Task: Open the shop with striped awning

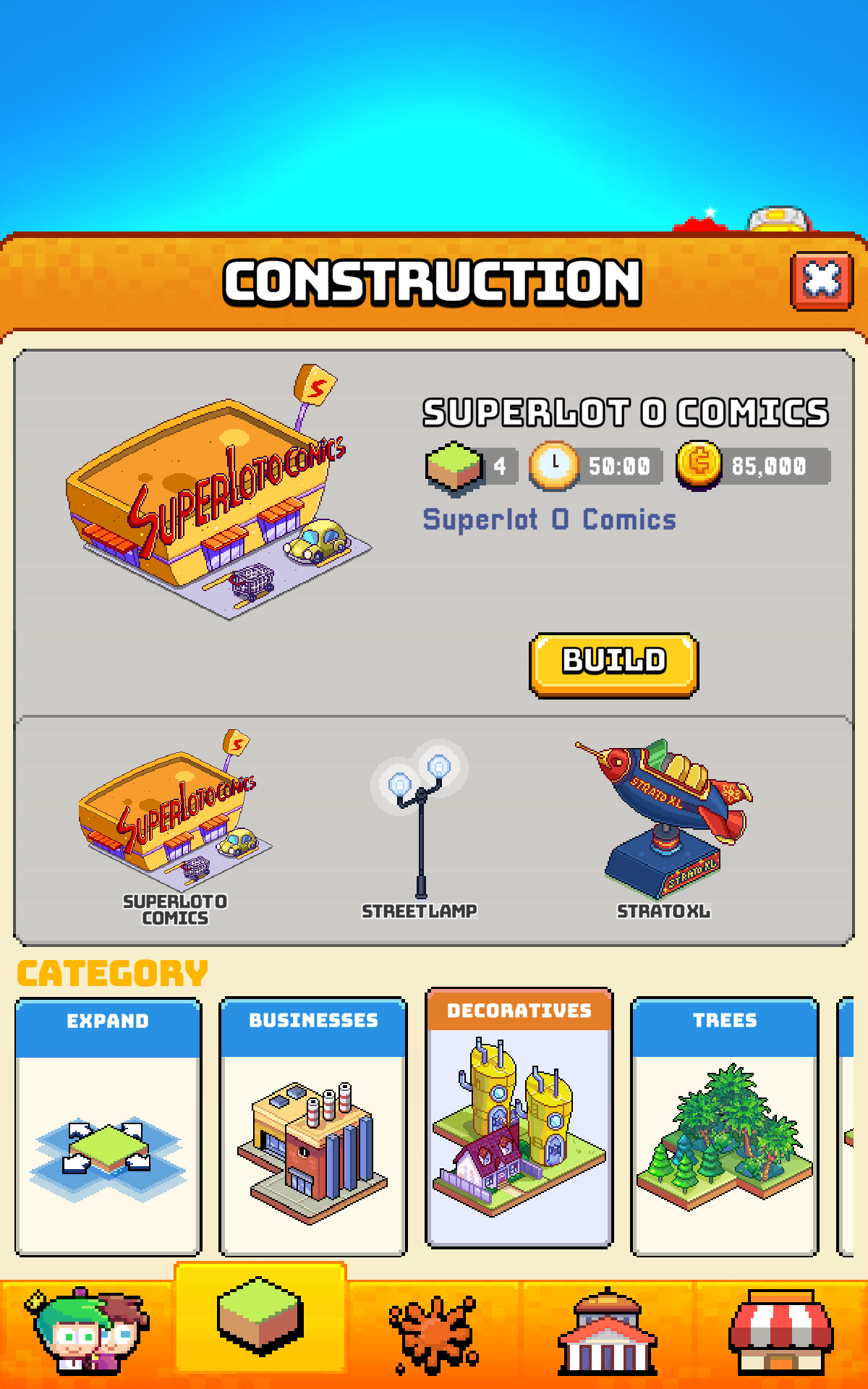Action: [x=781, y=1333]
